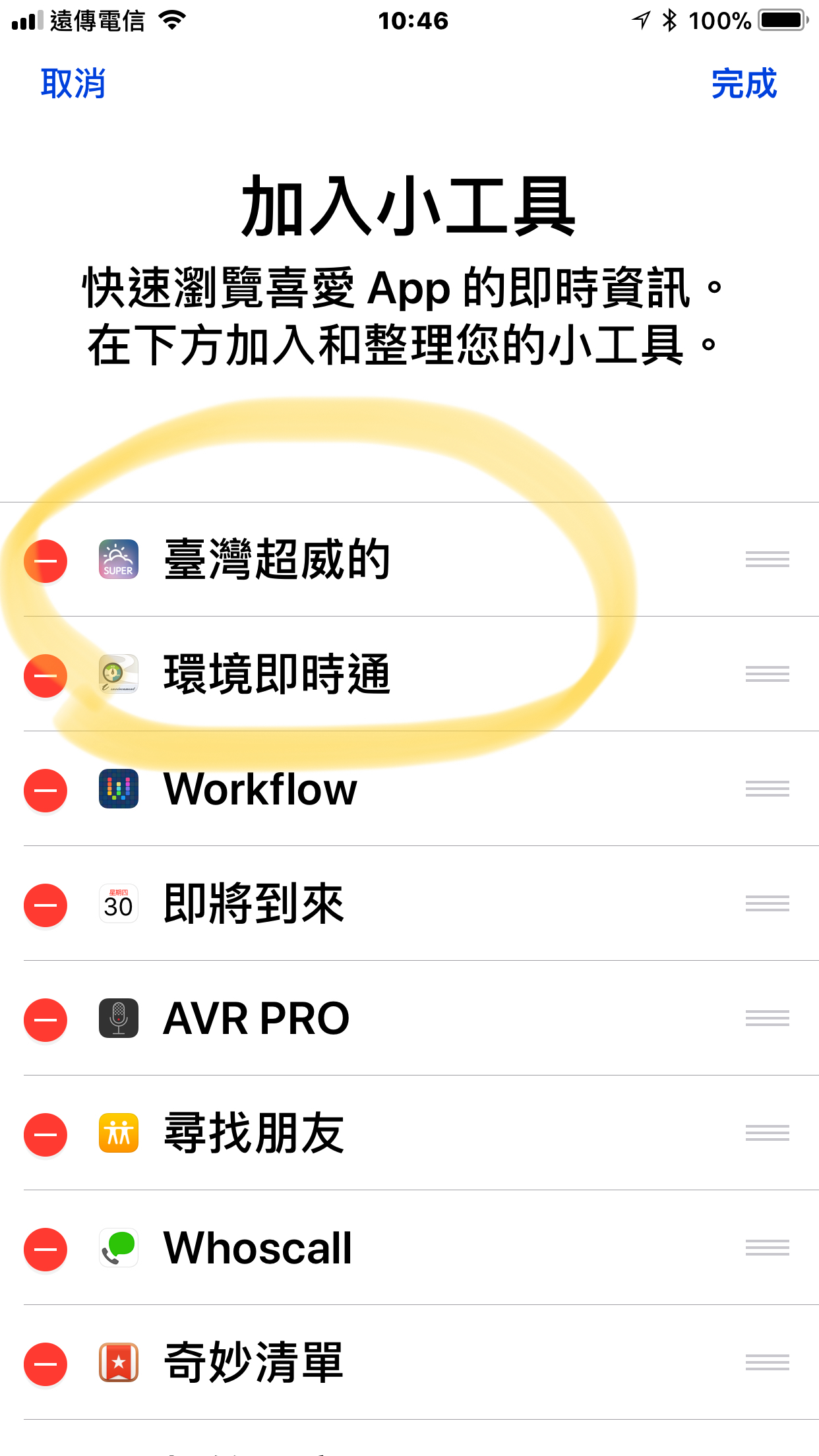The width and height of the screenshot is (819, 1456).
Task: Tap 取消 to cancel editing
Action: [73, 84]
